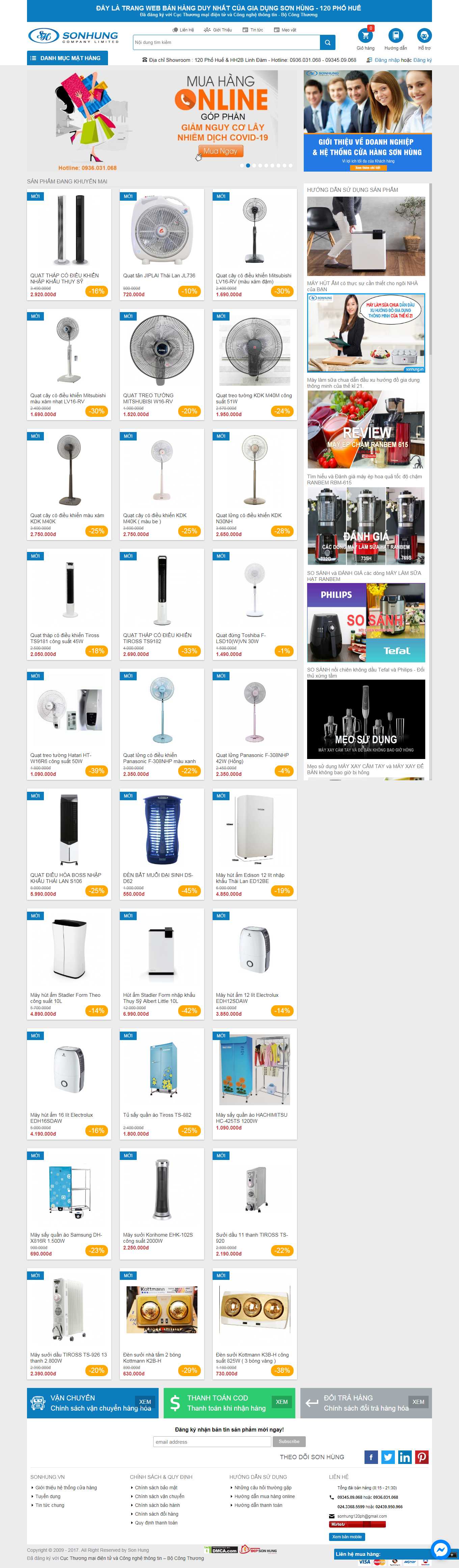Image resolution: width=459 pixels, height=1568 pixels.
Task: Tap XEM on the Vận chuyển policy banner
Action: (x=145, y=1402)
